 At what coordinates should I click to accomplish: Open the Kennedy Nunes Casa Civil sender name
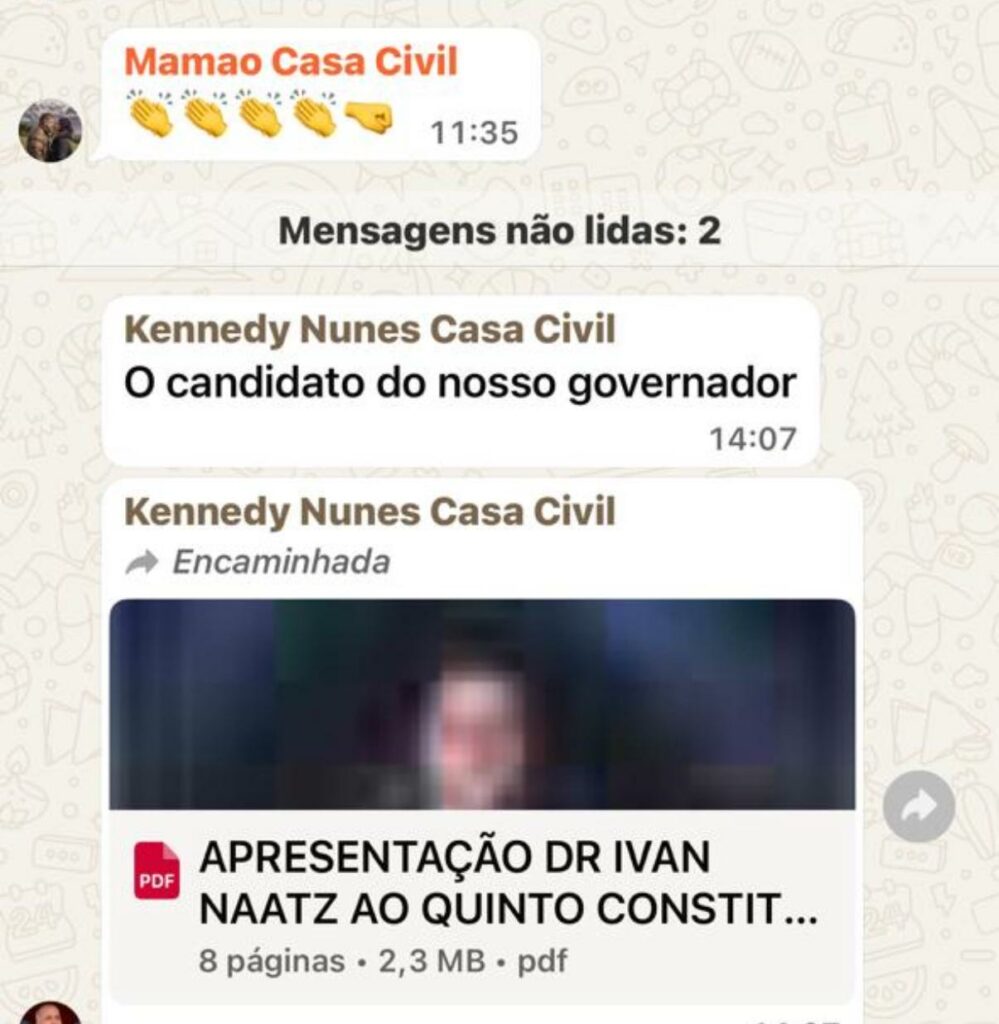[x=369, y=329]
